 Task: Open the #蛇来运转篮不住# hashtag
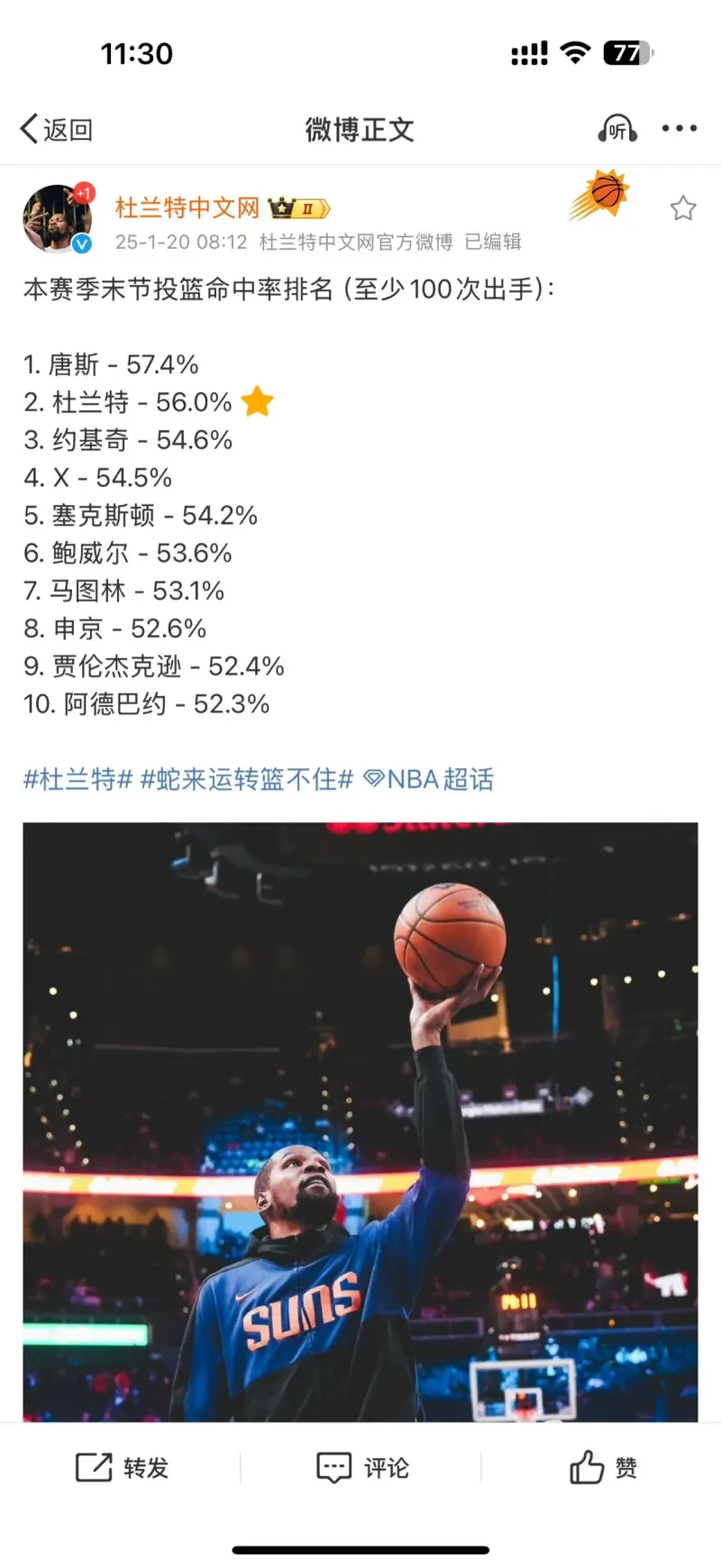tap(246, 779)
